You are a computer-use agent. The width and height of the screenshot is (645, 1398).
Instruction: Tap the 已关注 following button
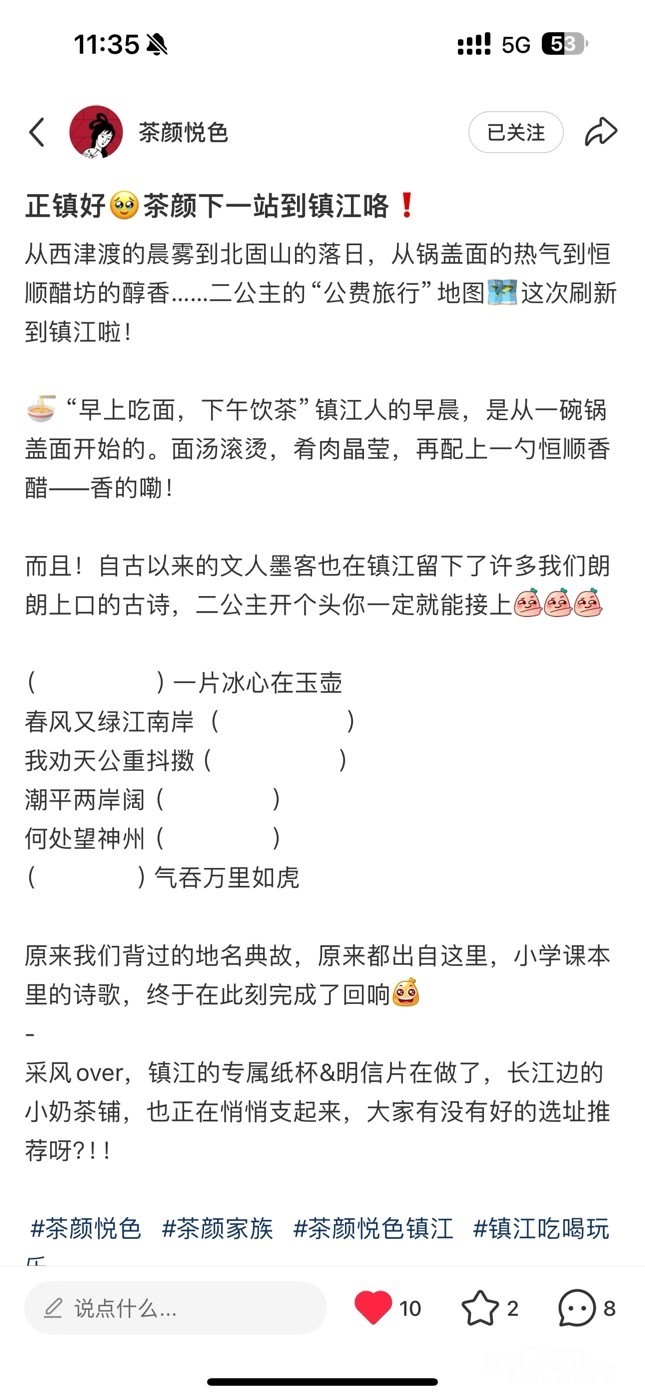[x=515, y=132]
